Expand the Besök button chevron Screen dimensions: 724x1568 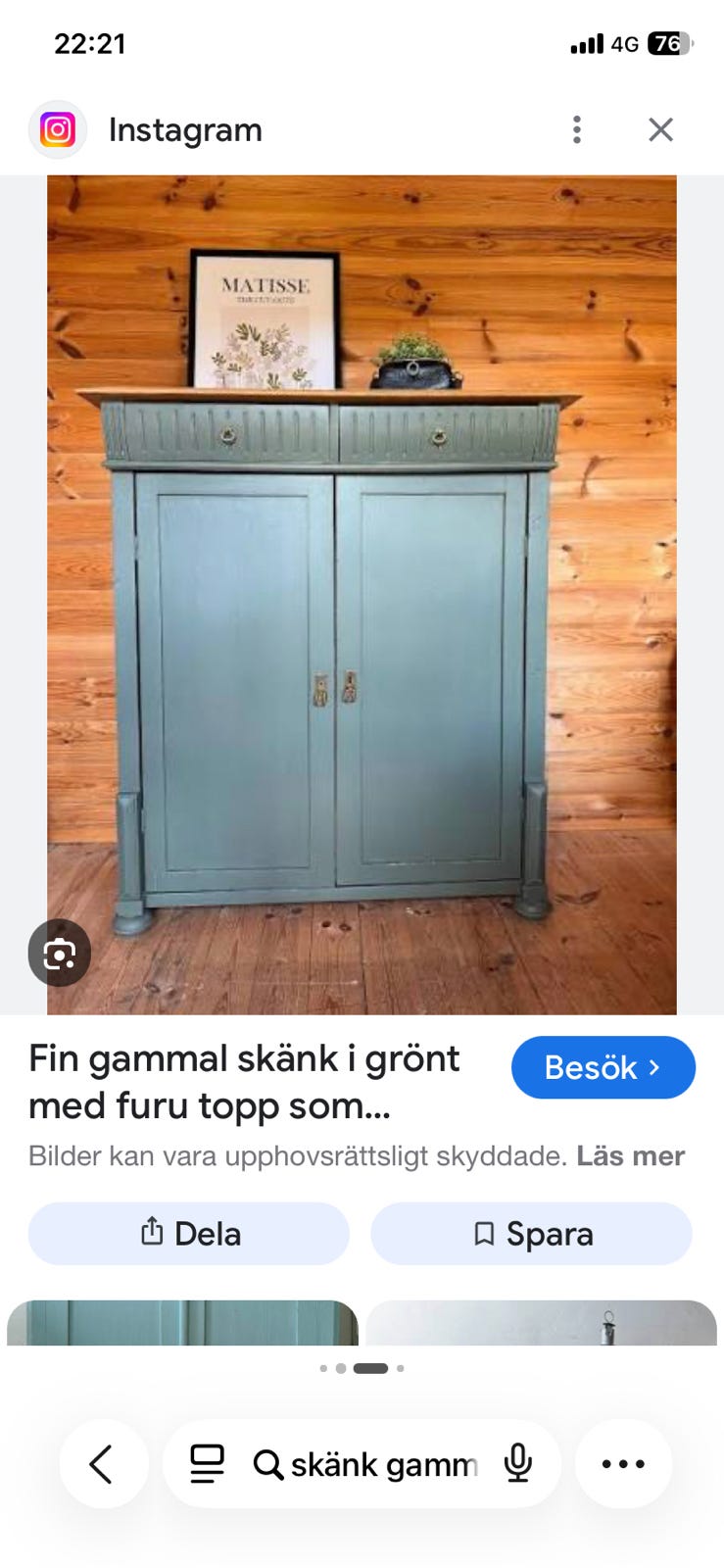coord(654,1067)
